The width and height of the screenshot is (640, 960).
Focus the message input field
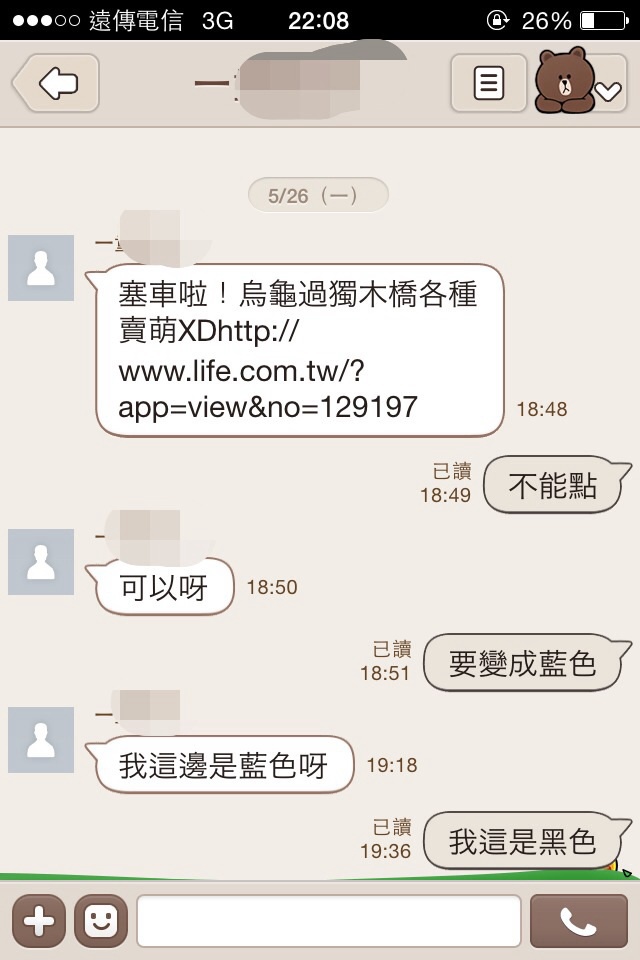coord(328,921)
